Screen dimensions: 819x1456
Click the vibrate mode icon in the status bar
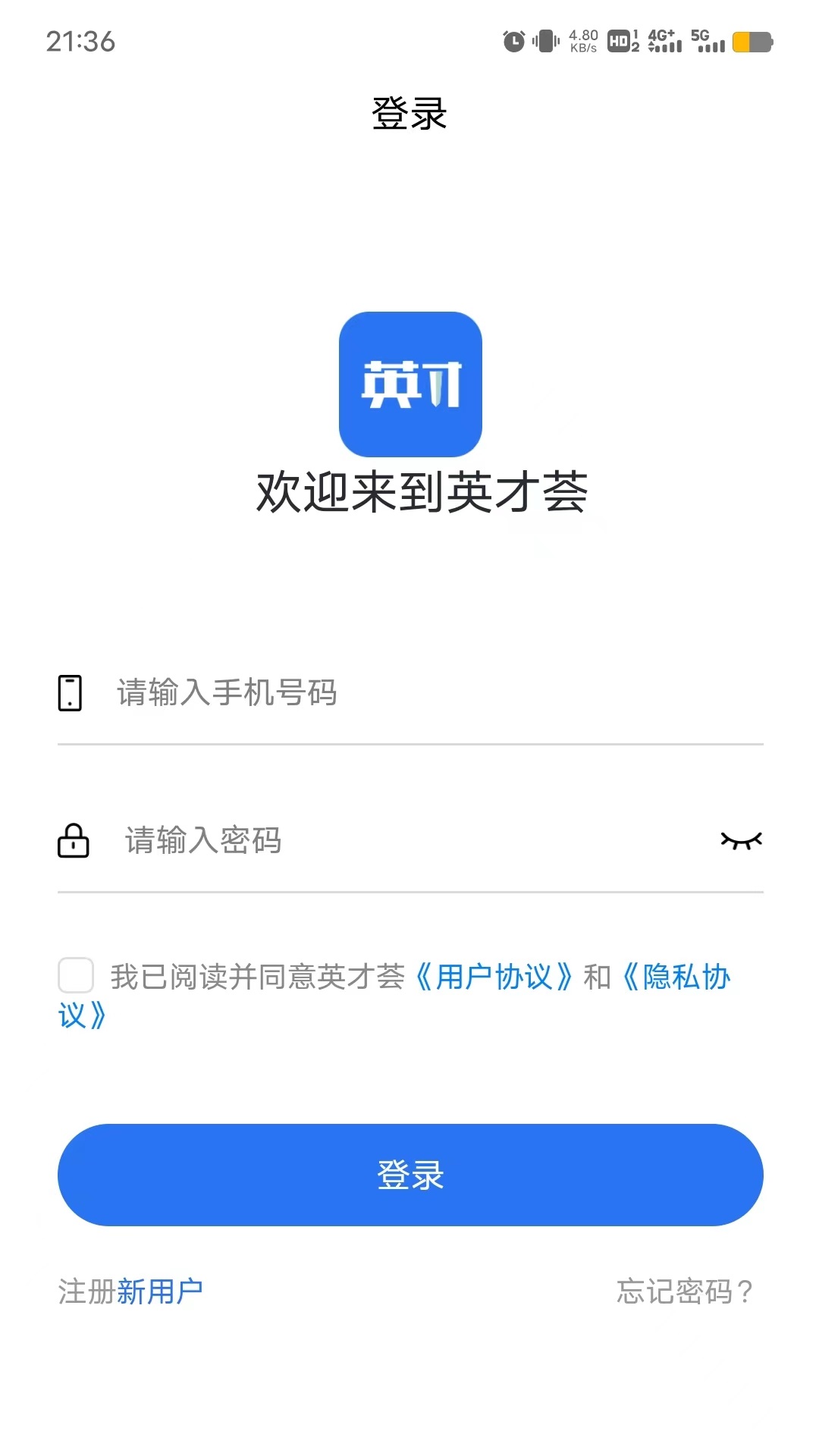pos(544,42)
